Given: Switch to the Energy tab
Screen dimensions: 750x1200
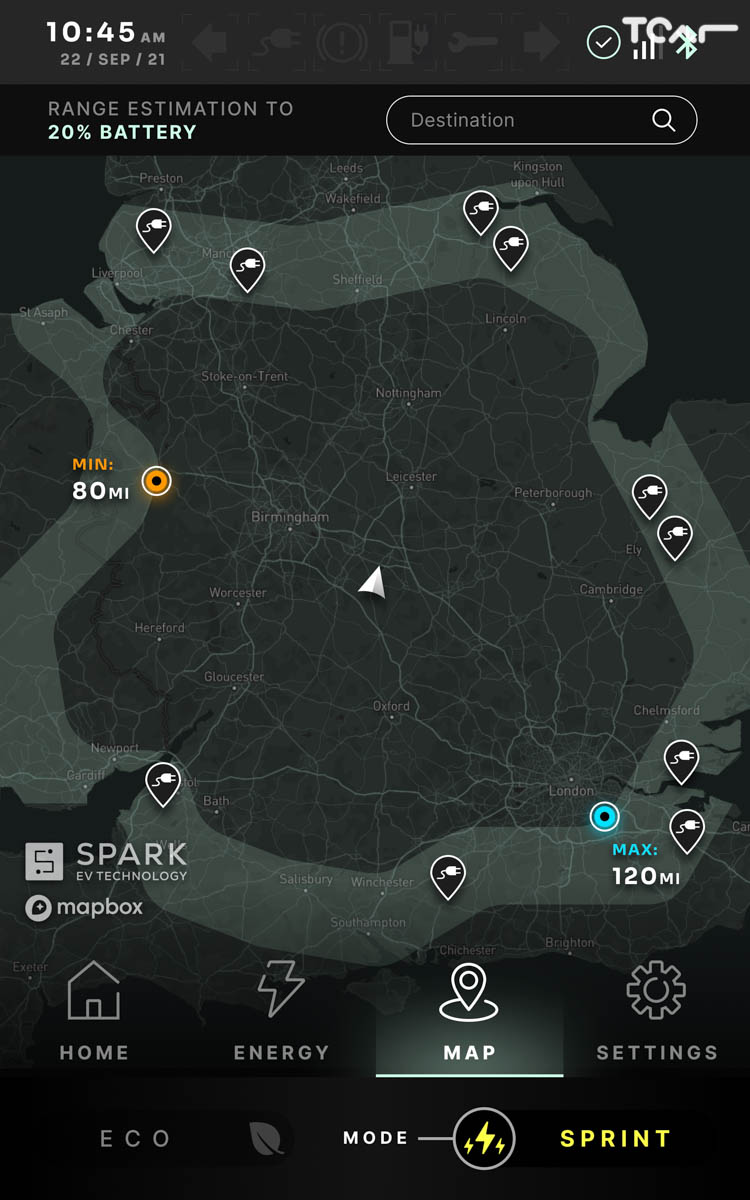Looking at the screenshot, I should [281, 1012].
